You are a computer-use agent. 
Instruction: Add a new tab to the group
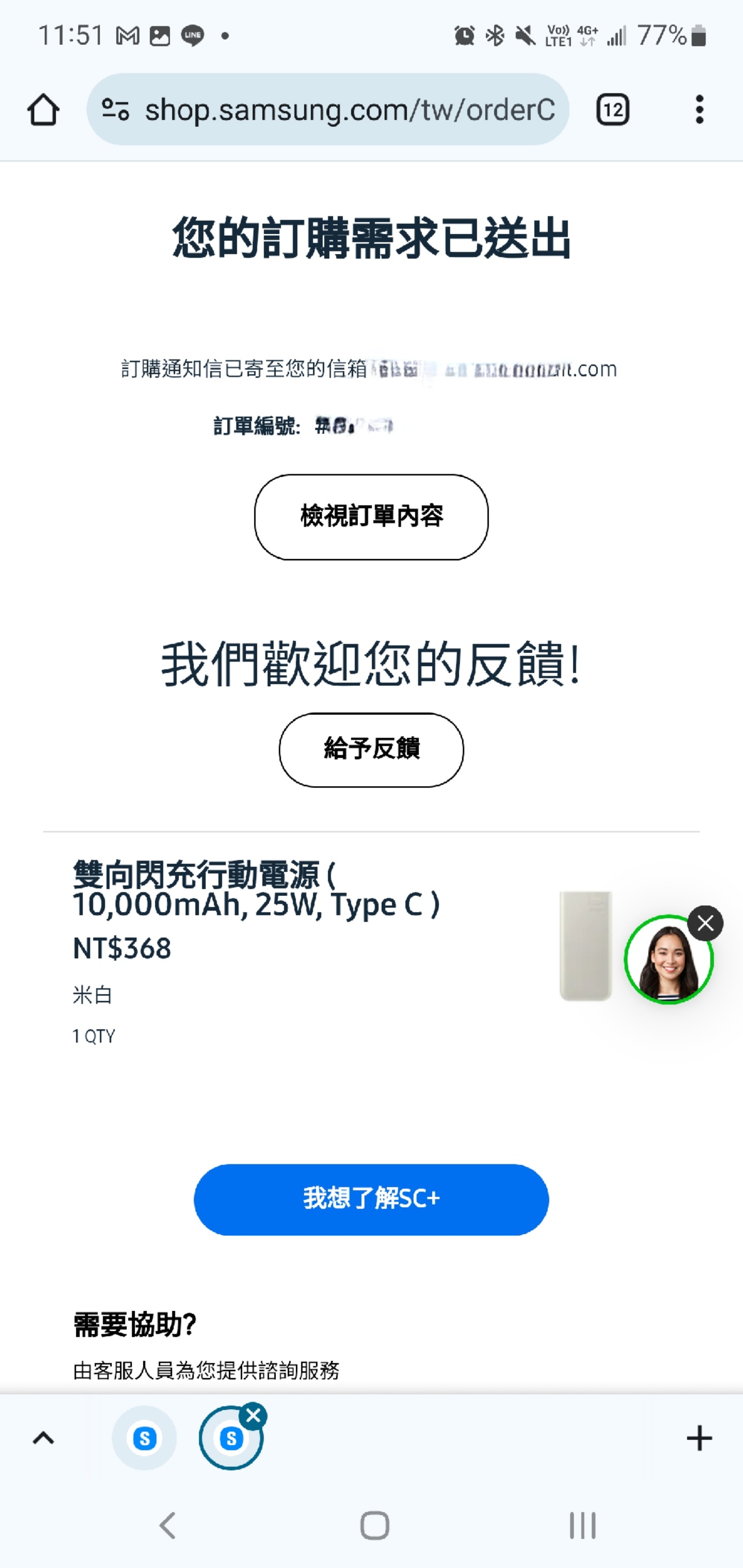pos(699,1438)
